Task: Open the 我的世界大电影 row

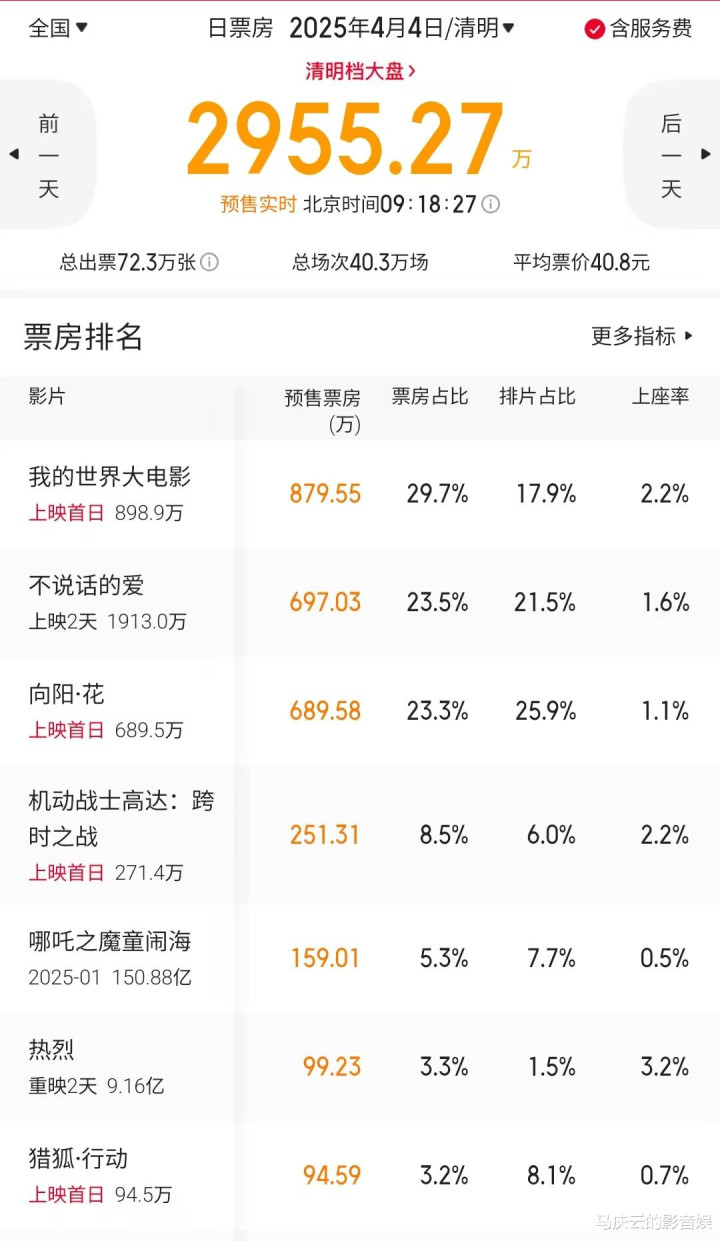Action: tap(360, 494)
